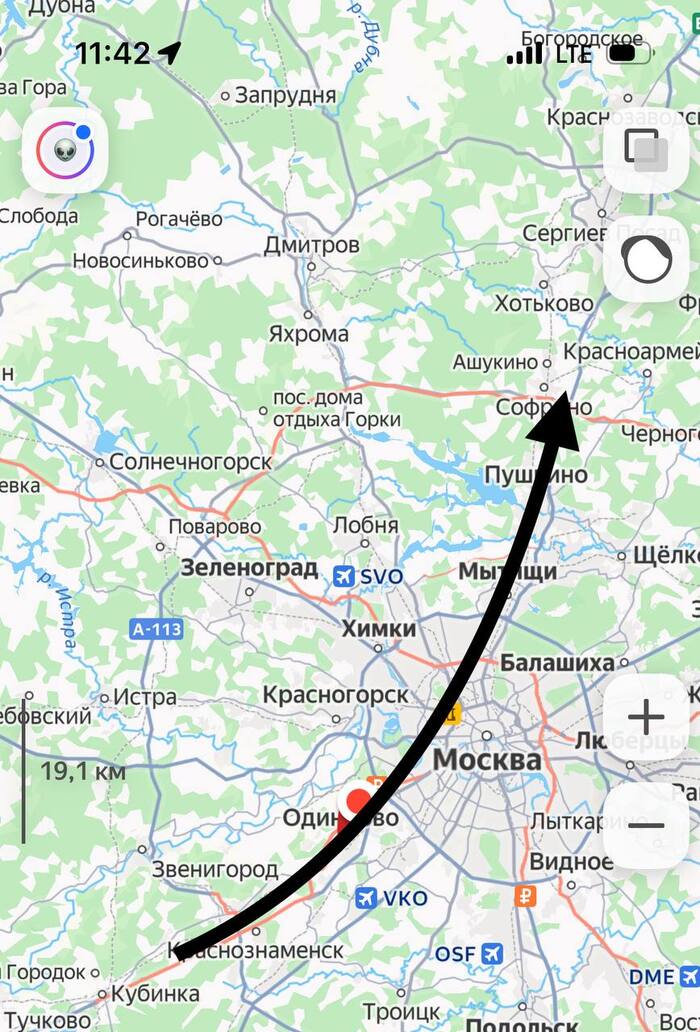Zoom in with the plus button

(646, 716)
